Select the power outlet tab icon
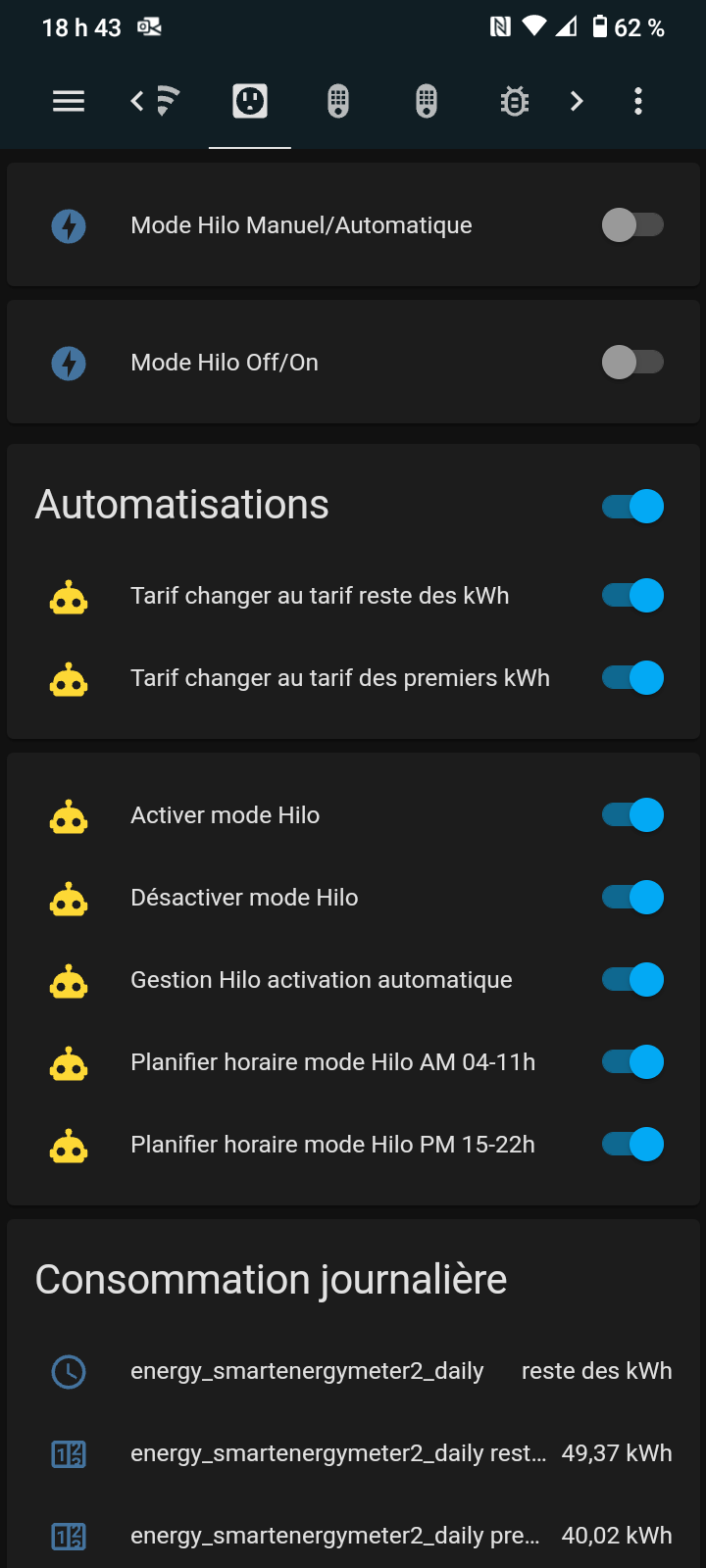The width and height of the screenshot is (706, 1568). point(249,101)
